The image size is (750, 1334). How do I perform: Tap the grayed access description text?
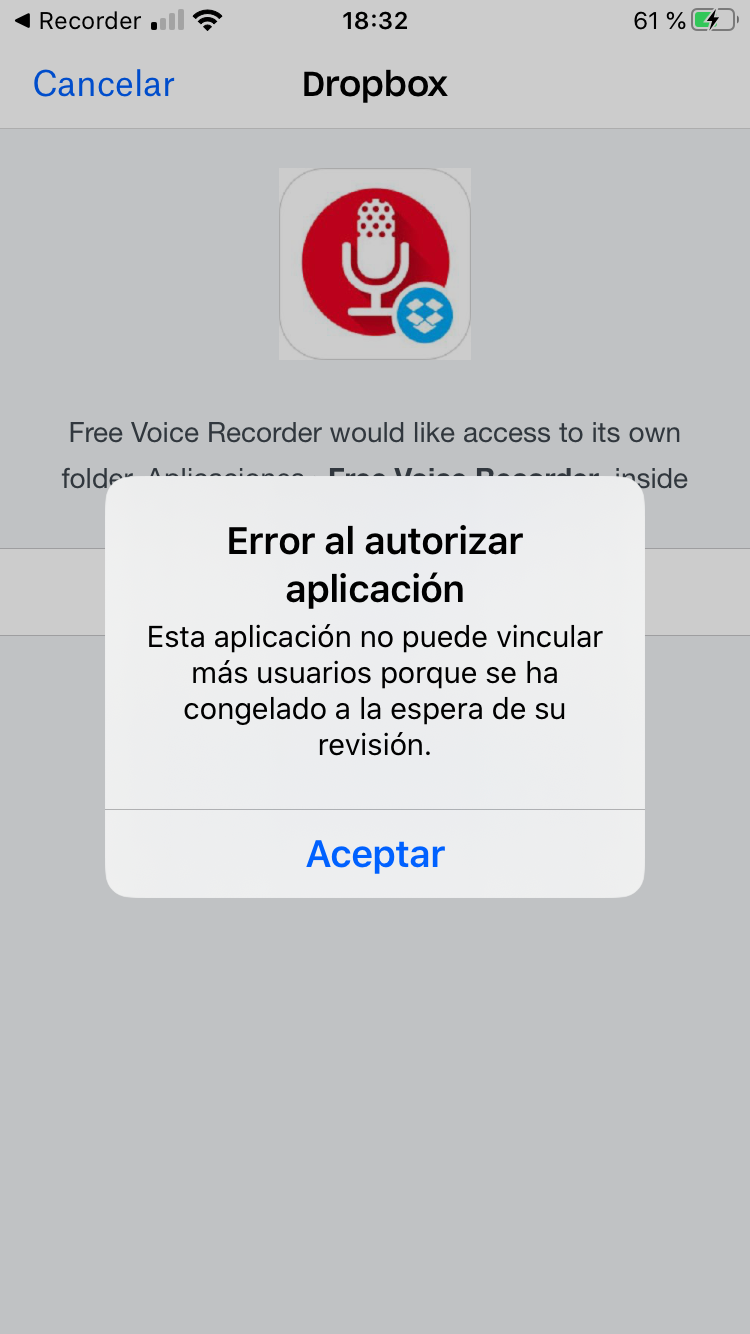[x=374, y=432]
